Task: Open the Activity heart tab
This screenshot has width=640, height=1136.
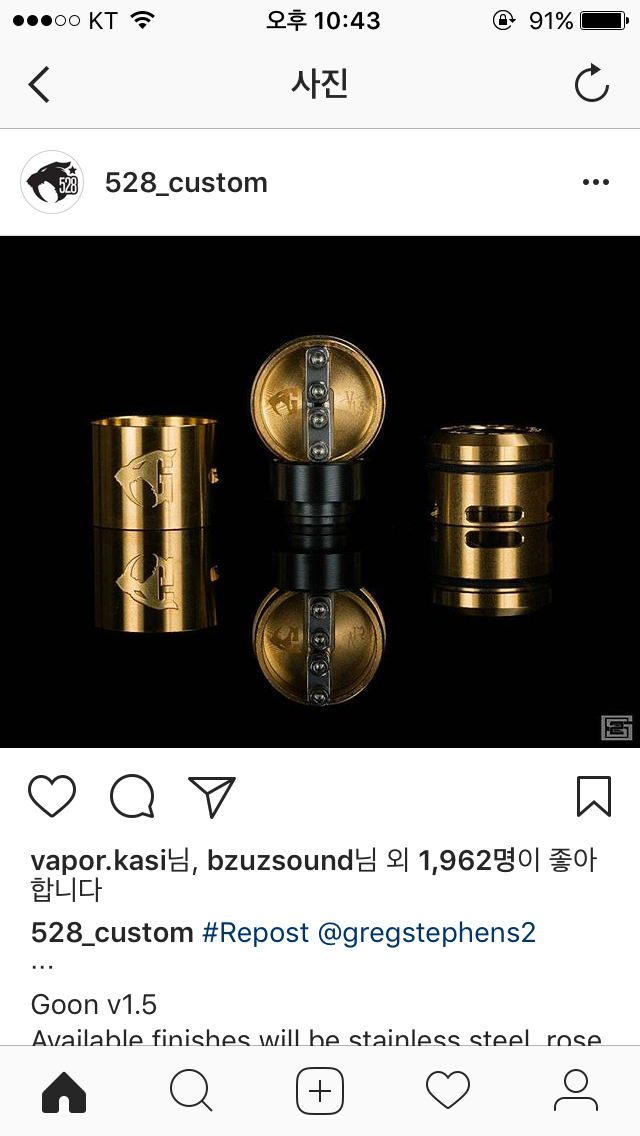Action: [x=448, y=1090]
